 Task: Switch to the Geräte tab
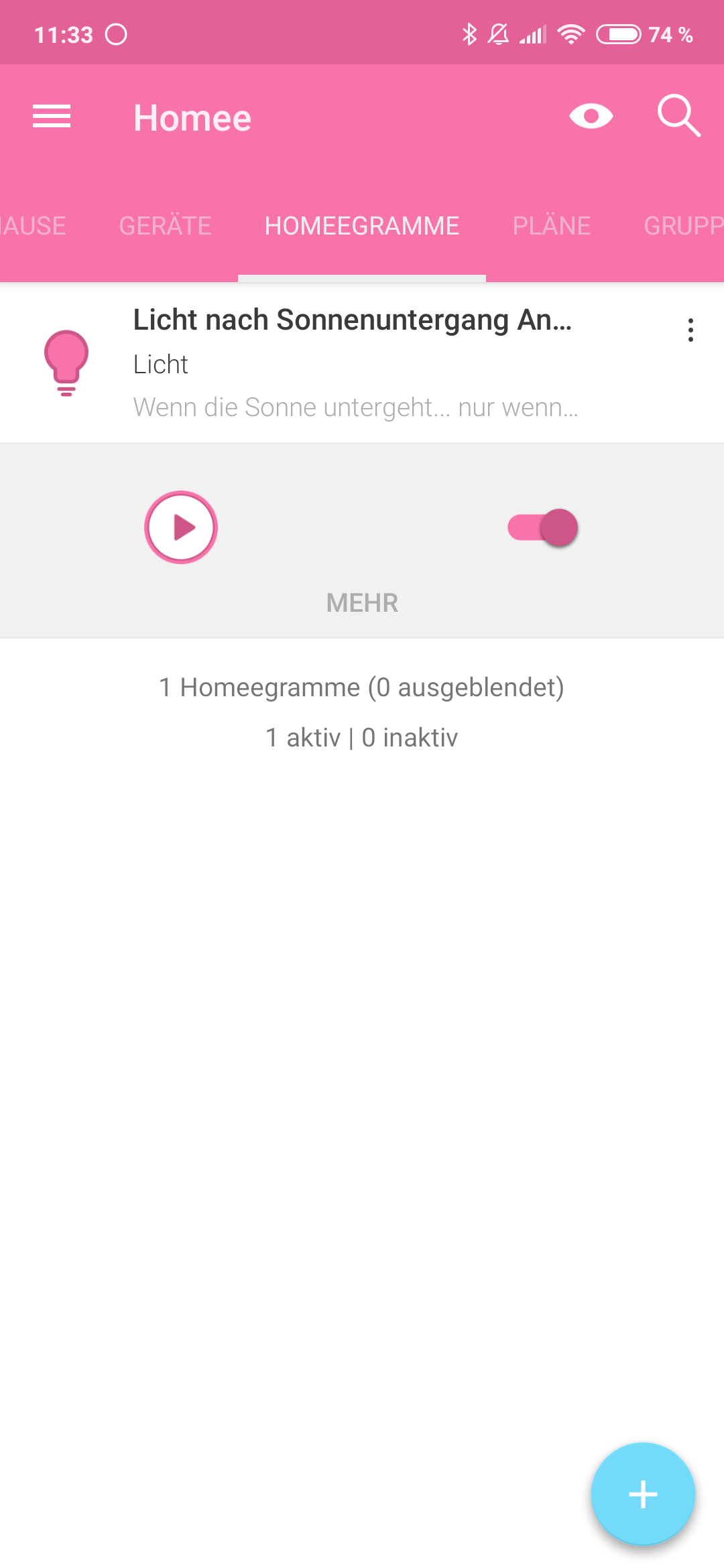click(165, 226)
